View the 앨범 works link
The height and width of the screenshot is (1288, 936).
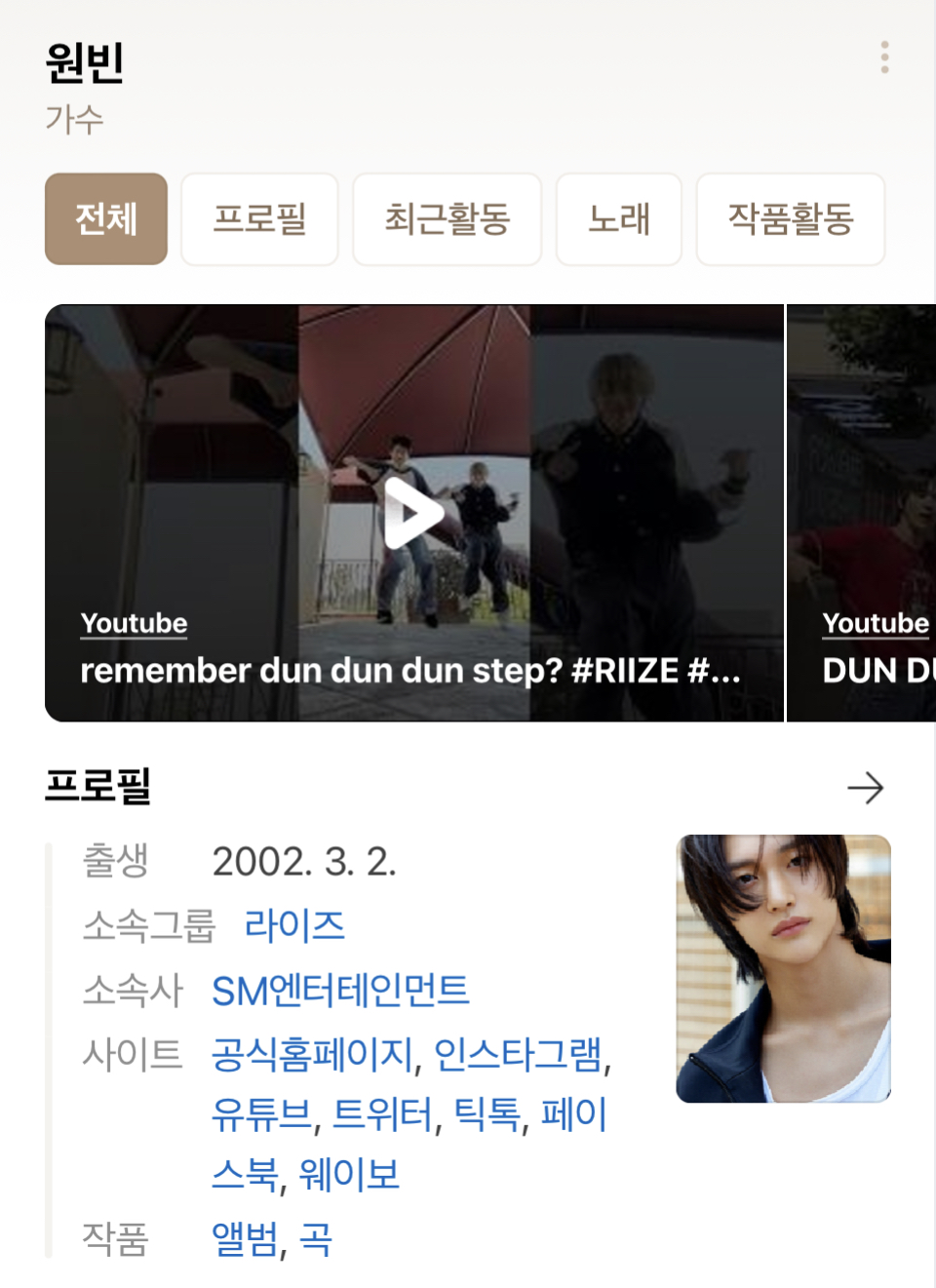pyautogui.click(x=245, y=1239)
